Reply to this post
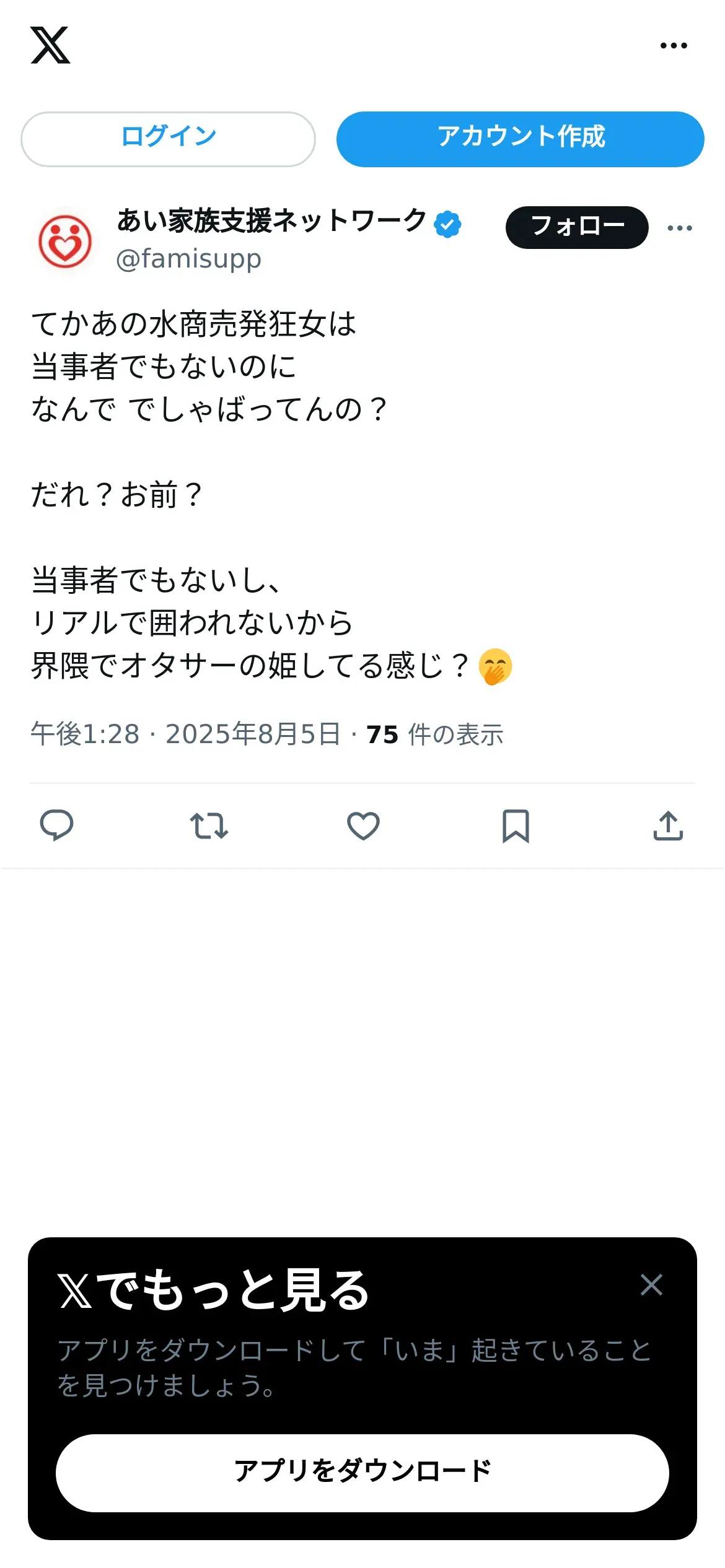The image size is (725, 1568). click(x=56, y=825)
